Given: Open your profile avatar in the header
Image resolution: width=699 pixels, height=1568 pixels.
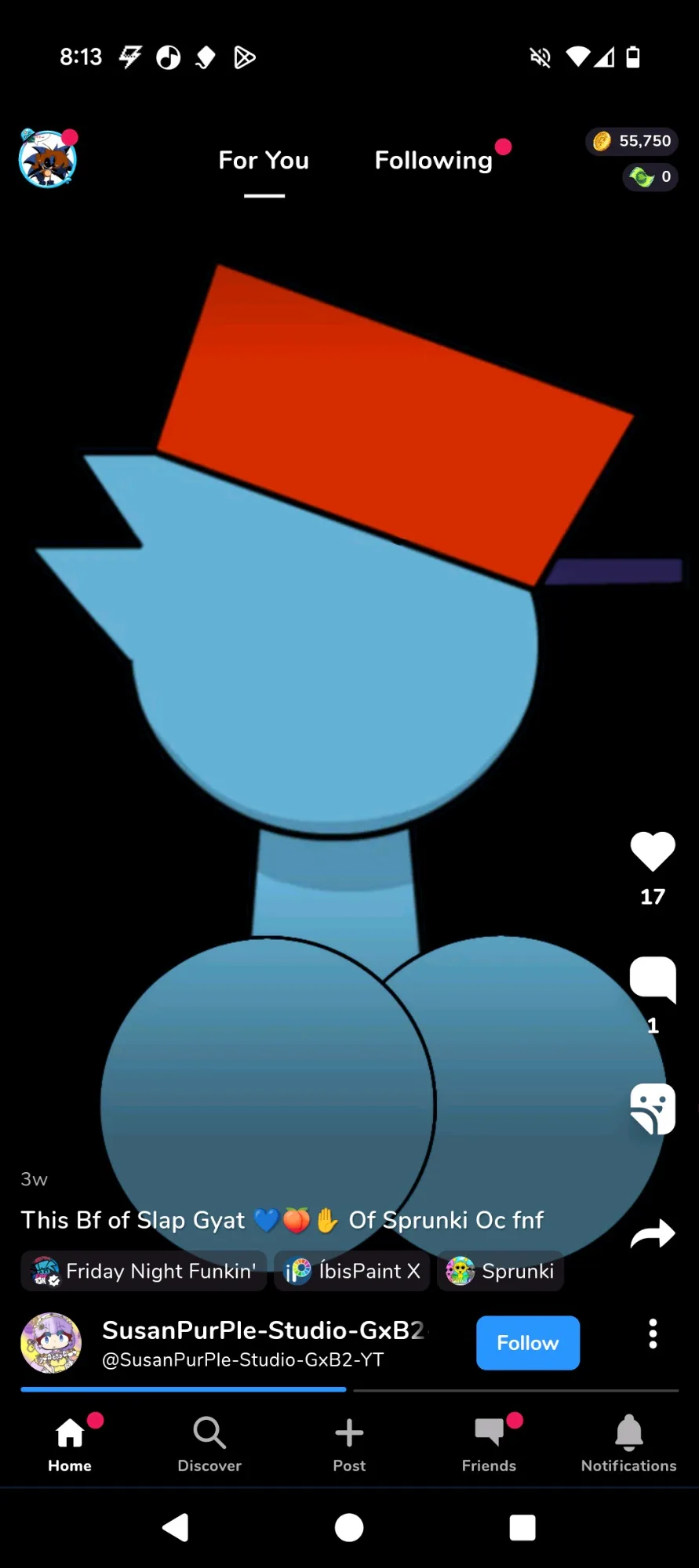Looking at the screenshot, I should (x=48, y=159).
